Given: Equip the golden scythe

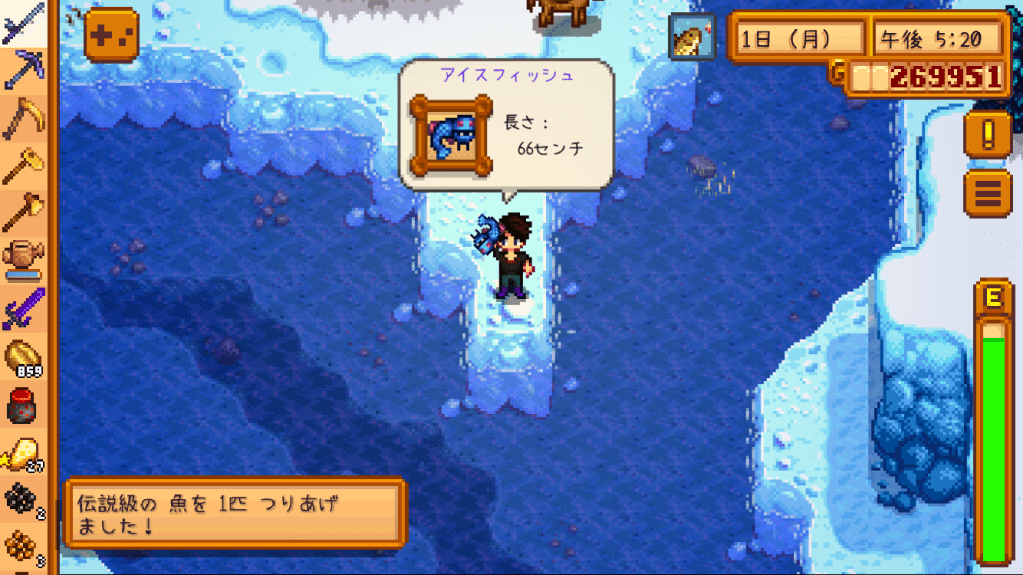Looking at the screenshot, I should pyautogui.click(x=24, y=118).
